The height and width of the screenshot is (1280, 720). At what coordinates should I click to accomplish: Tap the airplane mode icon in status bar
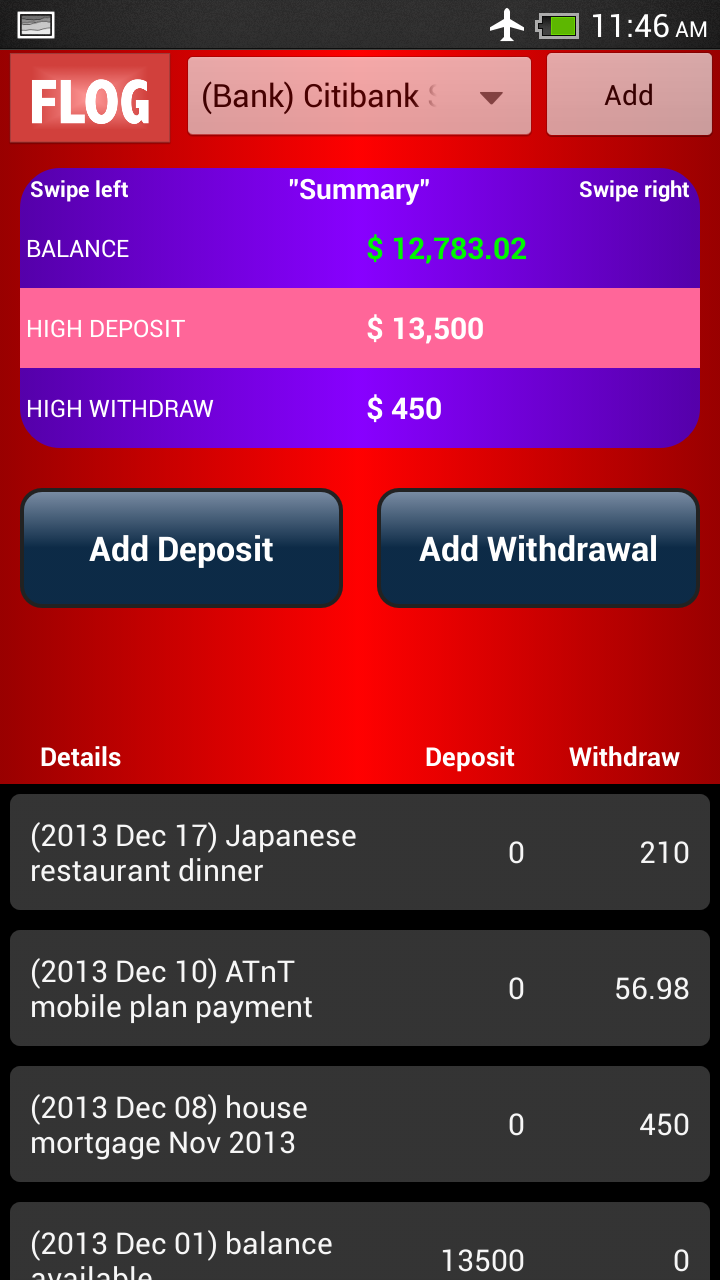coord(508,26)
